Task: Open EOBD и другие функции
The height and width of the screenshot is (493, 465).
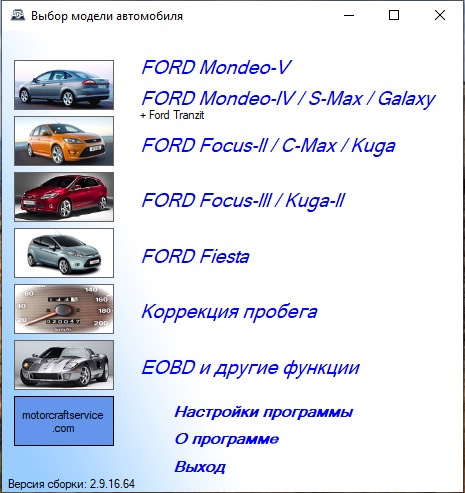Action: point(251,368)
